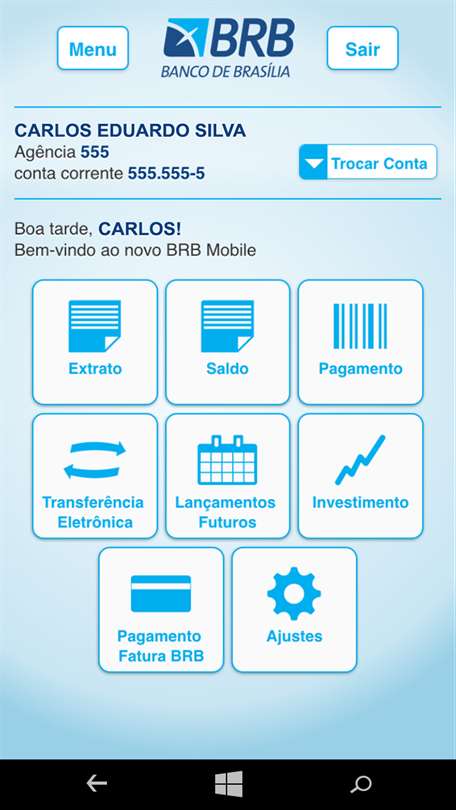Open the Extrato tile

pyautogui.click(x=95, y=342)
